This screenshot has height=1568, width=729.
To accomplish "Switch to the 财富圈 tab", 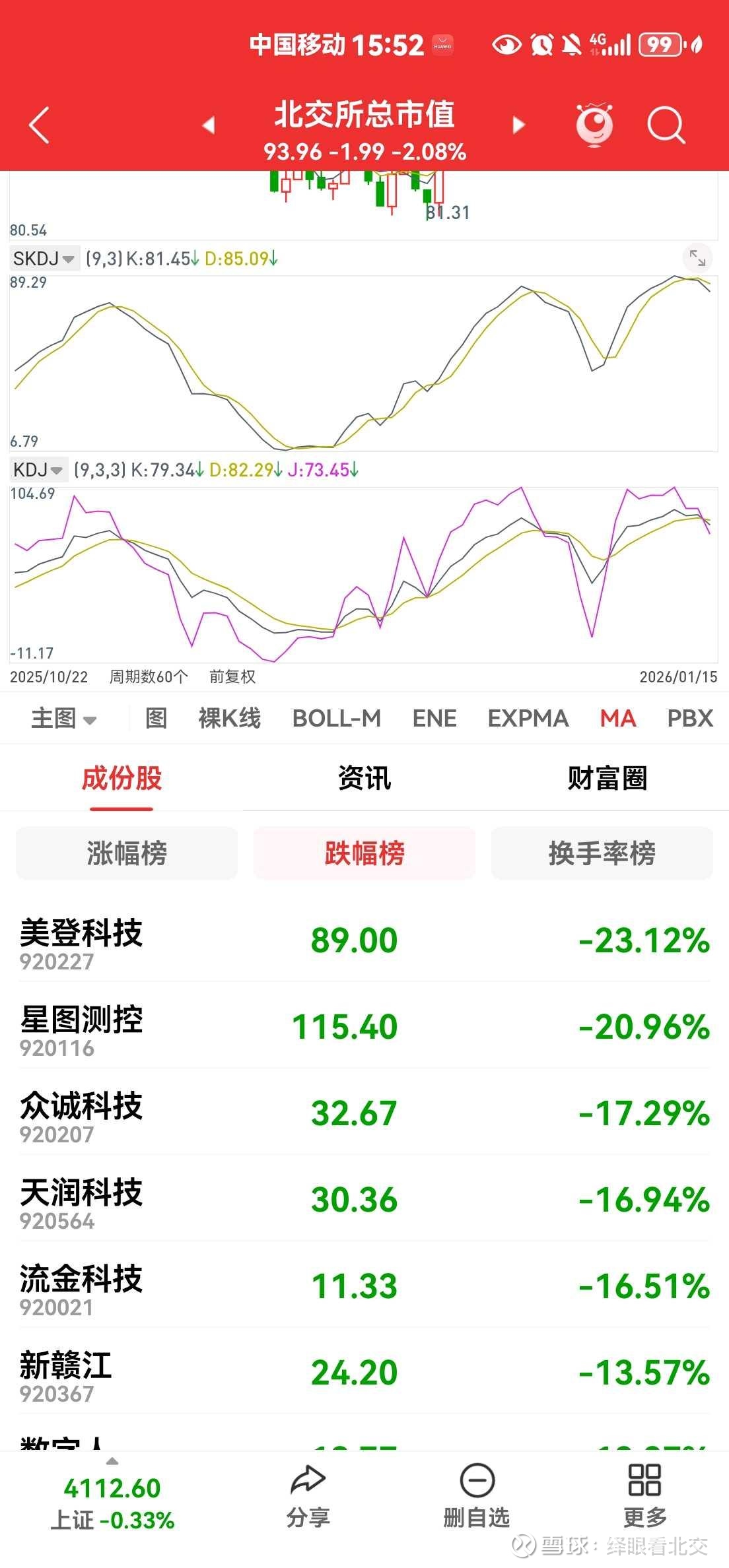I will (607, 778).
